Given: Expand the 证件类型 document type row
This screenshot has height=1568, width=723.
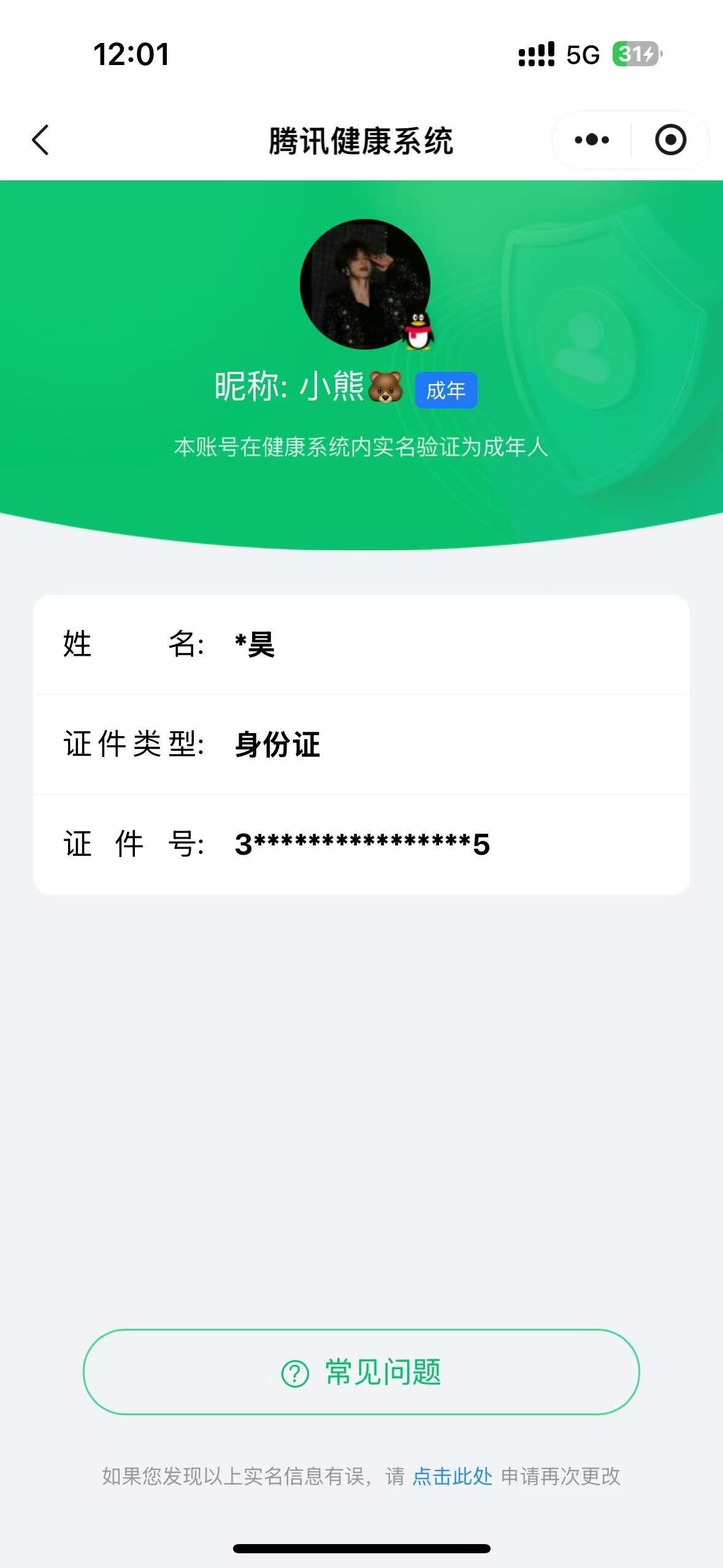Looking at the screenshot, I should click(361, 744).
